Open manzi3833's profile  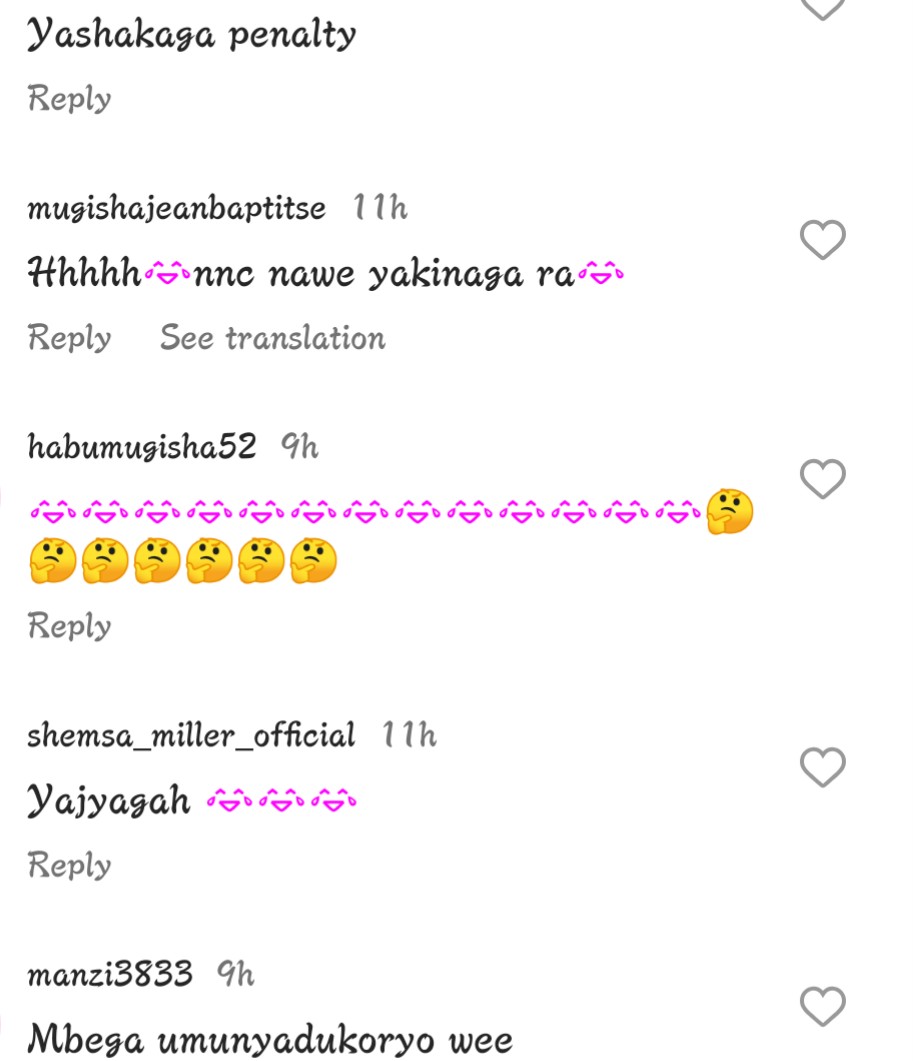point(110,974)
